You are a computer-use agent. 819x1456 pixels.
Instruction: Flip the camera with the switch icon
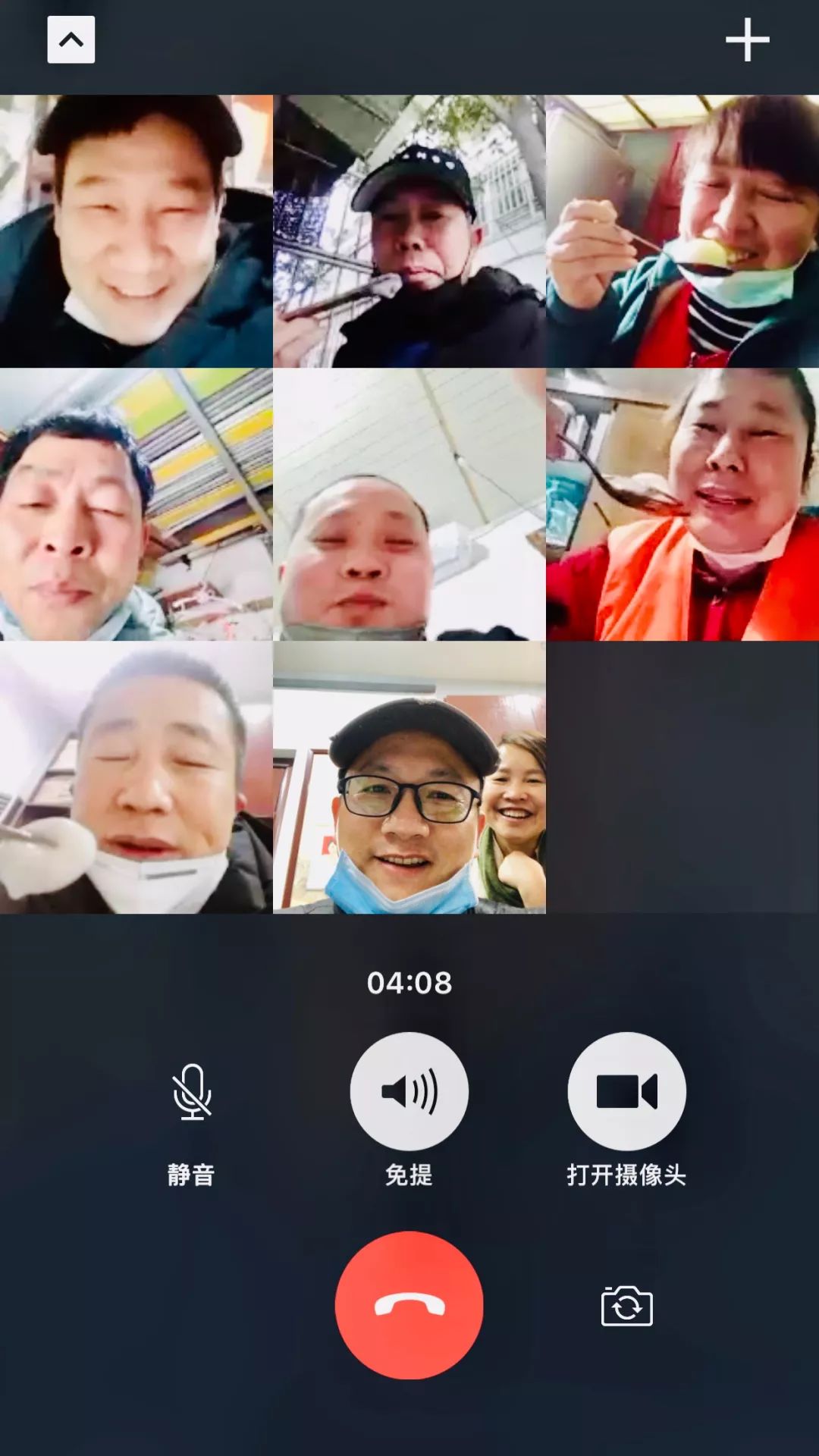click(x=626, y=1306)
